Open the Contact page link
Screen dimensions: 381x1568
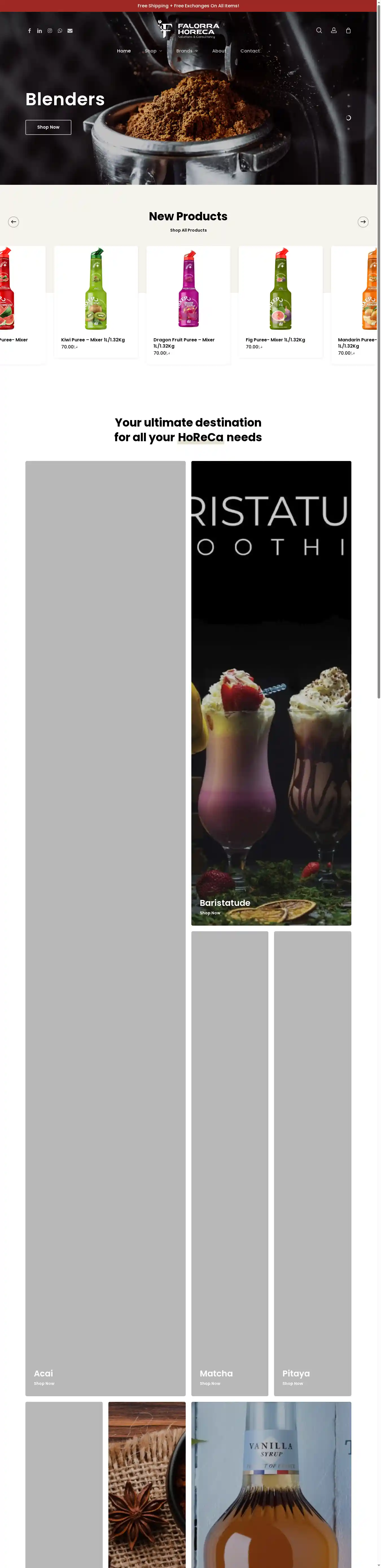(249, 51)
